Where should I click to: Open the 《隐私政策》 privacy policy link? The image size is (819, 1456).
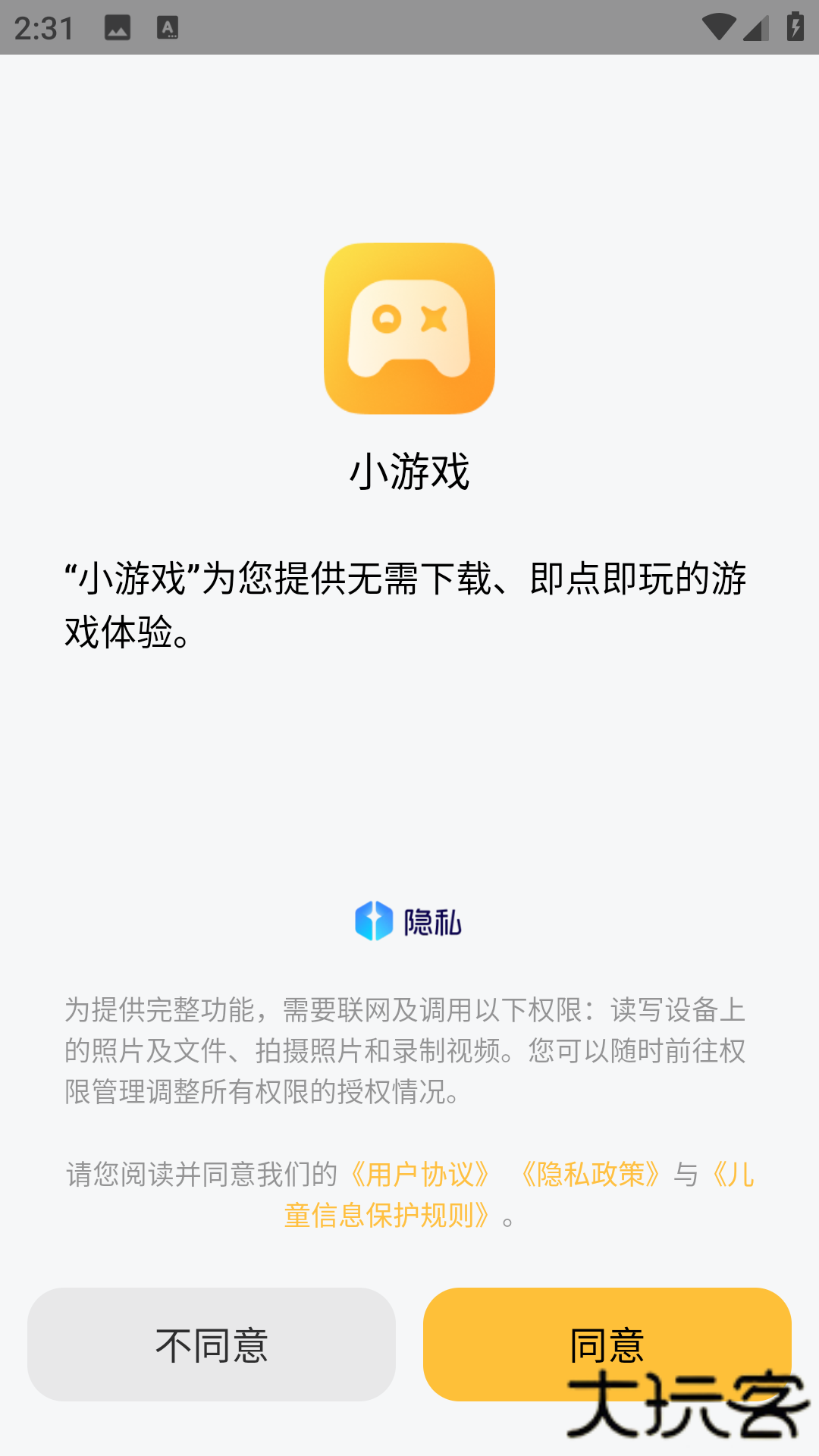pos(591,1172)
